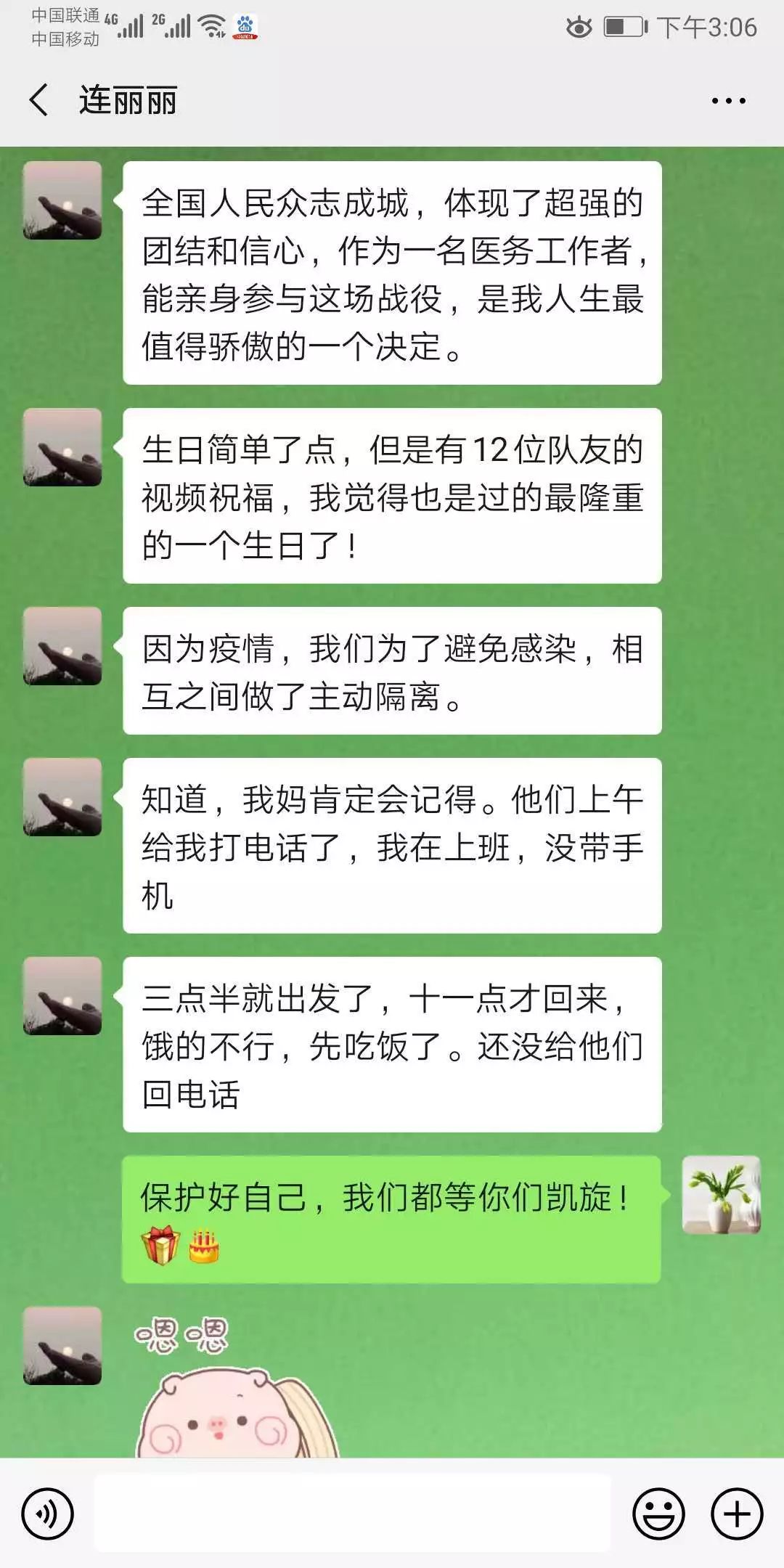Open the emoji picker
The height and width of the screenshot is (1568, 784).
(x=658, y=1514)
